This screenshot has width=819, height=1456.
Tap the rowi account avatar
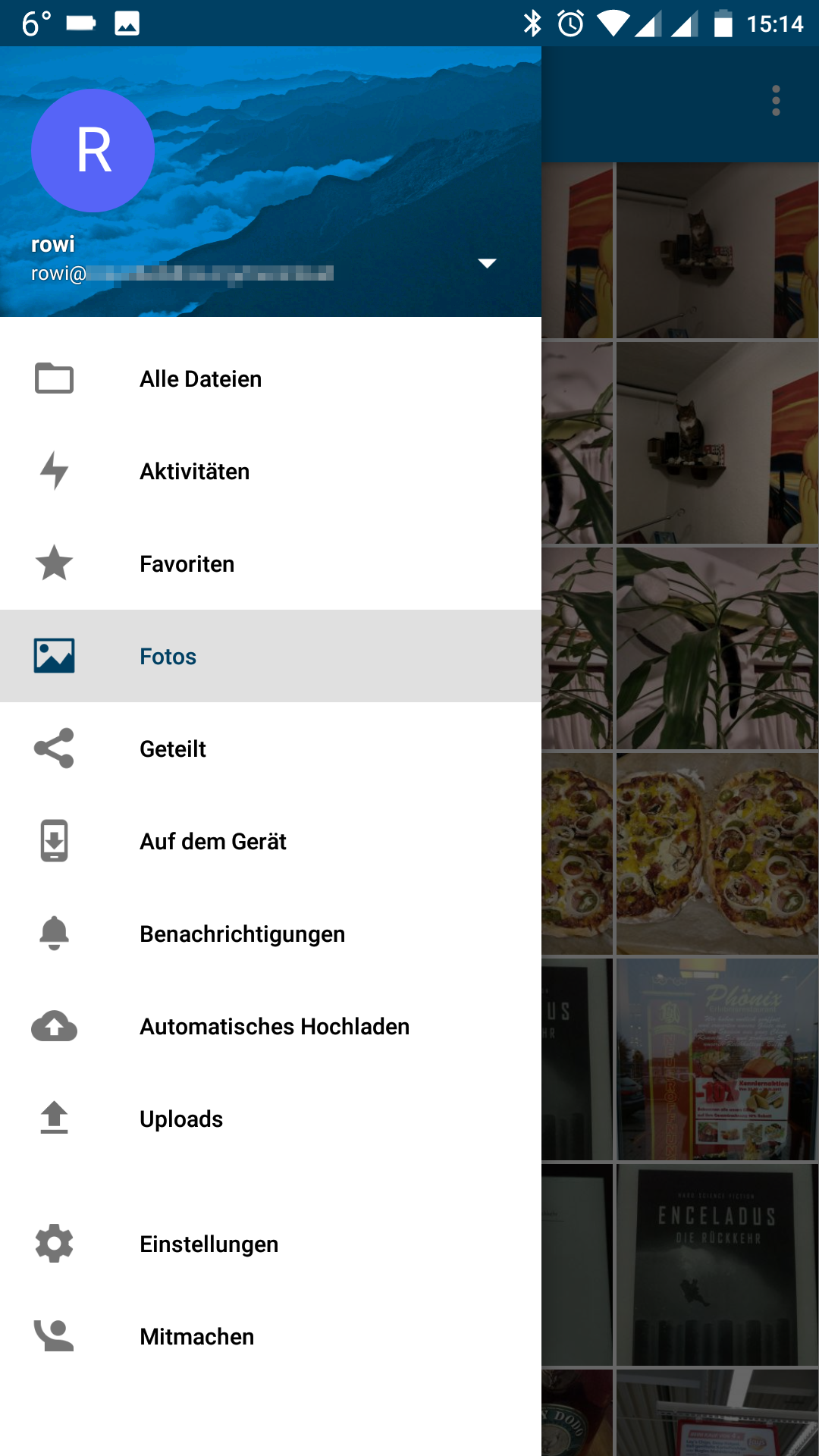[93, 151]
